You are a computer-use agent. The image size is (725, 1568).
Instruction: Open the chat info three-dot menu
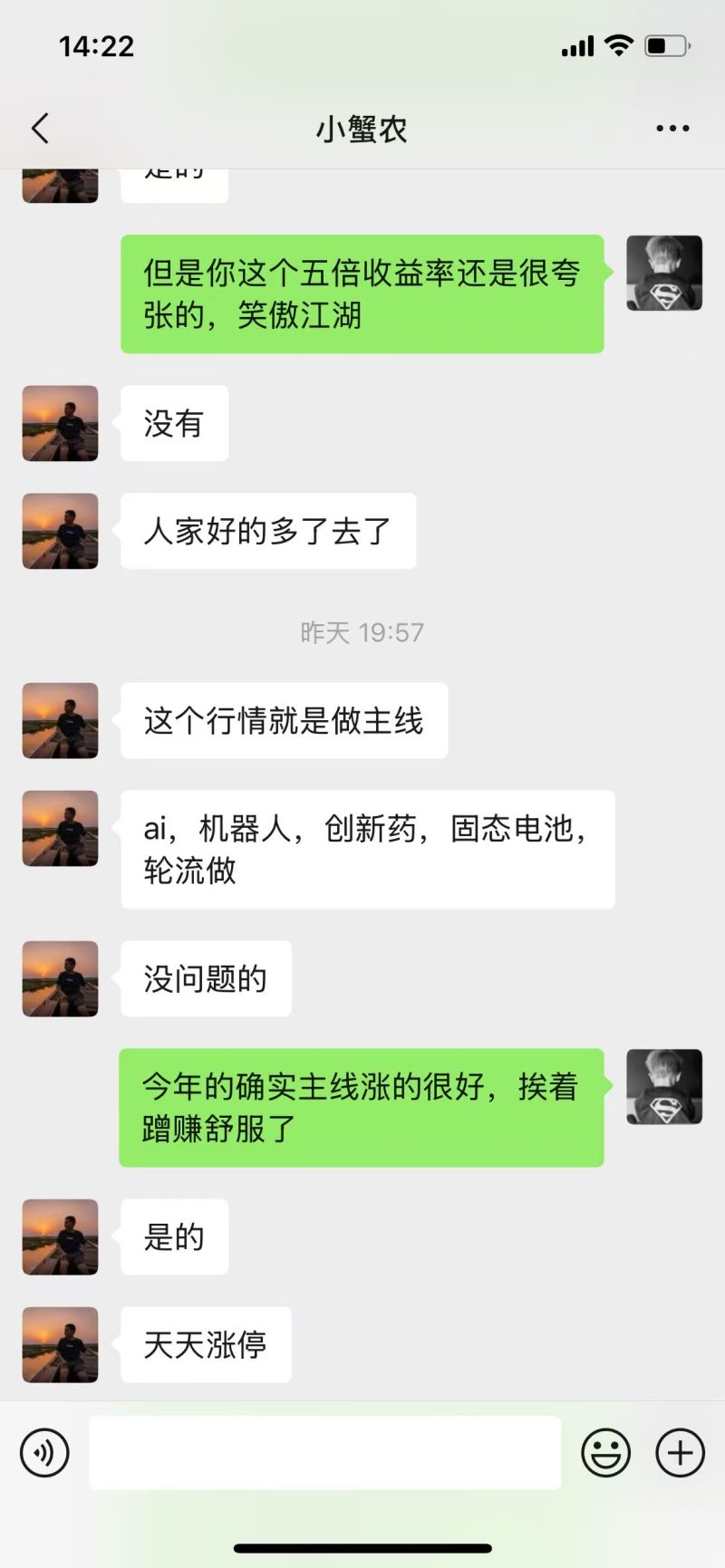pyautogui.click(x=672, y=129)
